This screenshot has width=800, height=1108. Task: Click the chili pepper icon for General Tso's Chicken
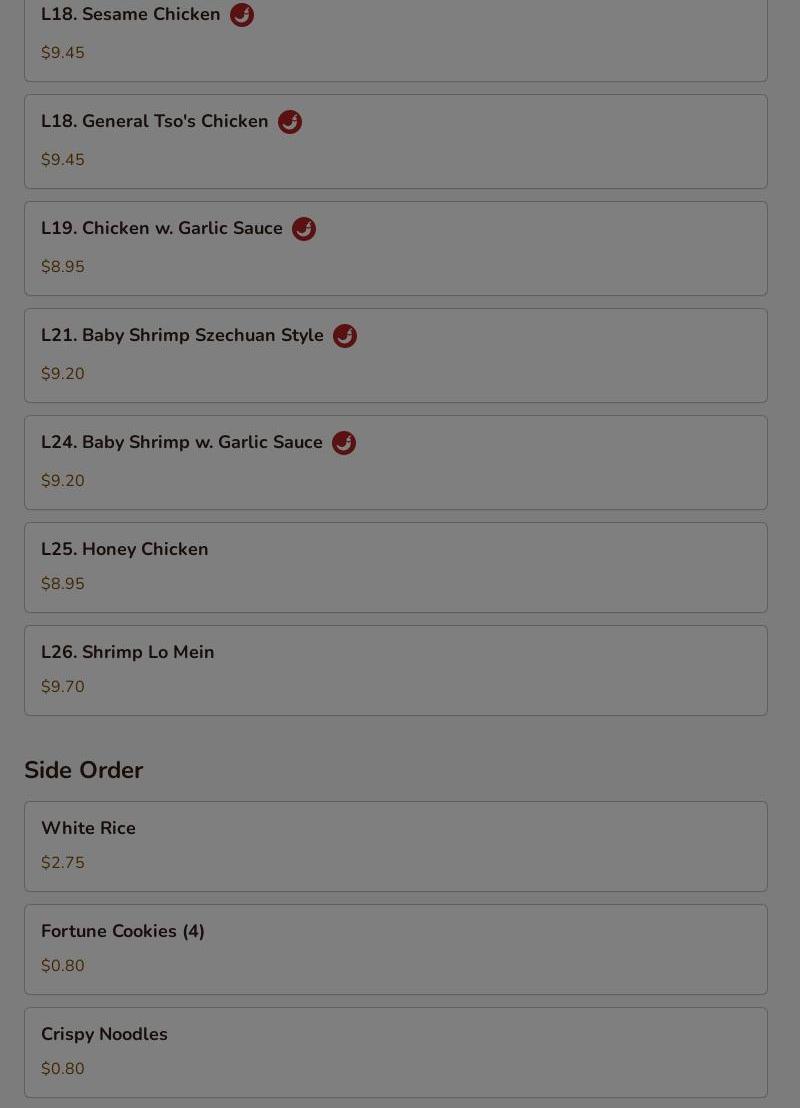pyautogui.click(x=290, y=121)
